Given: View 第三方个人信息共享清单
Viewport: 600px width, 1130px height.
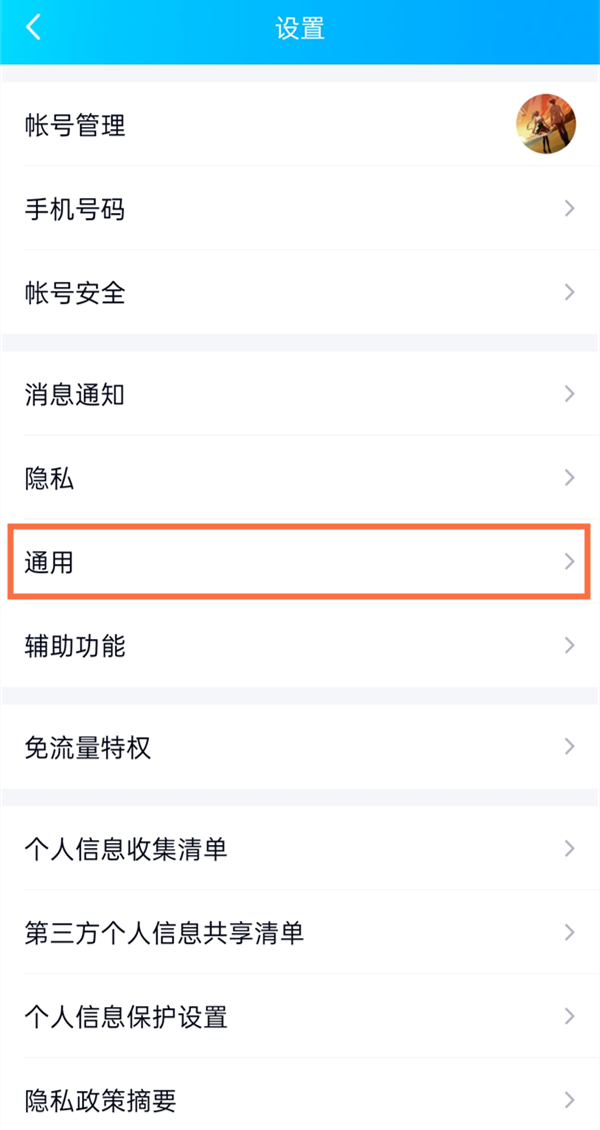Looking at the screenshot, I should pos(300,933).
